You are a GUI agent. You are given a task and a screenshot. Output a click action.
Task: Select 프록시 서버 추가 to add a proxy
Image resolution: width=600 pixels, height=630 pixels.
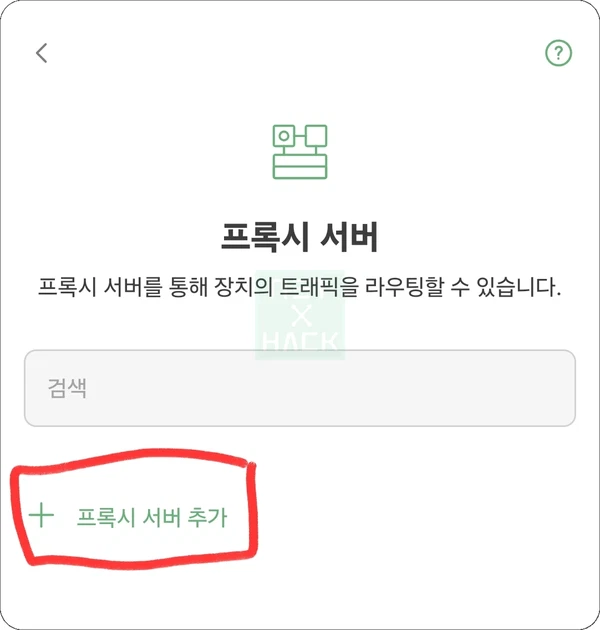point(151,517)
